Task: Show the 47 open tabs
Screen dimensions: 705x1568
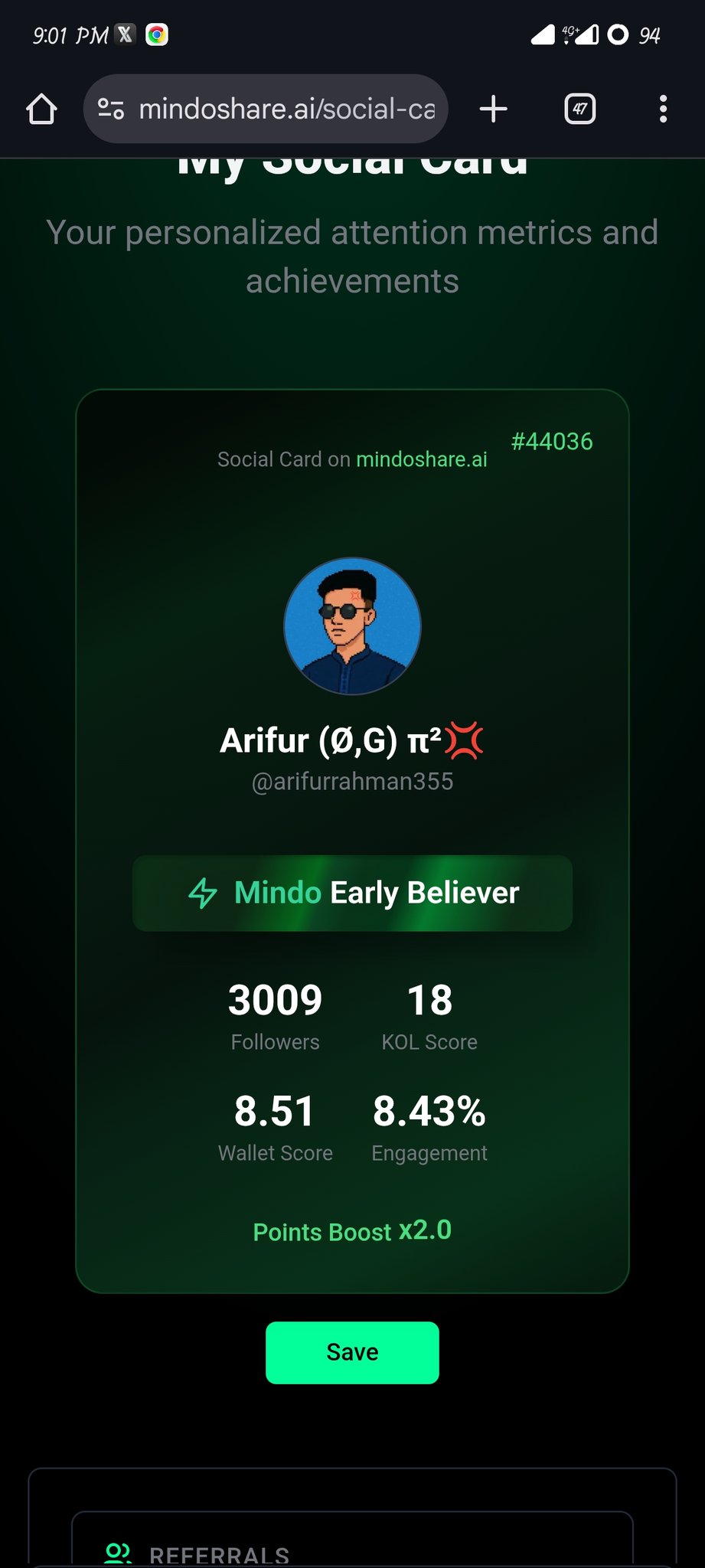Action: (579, 109)
